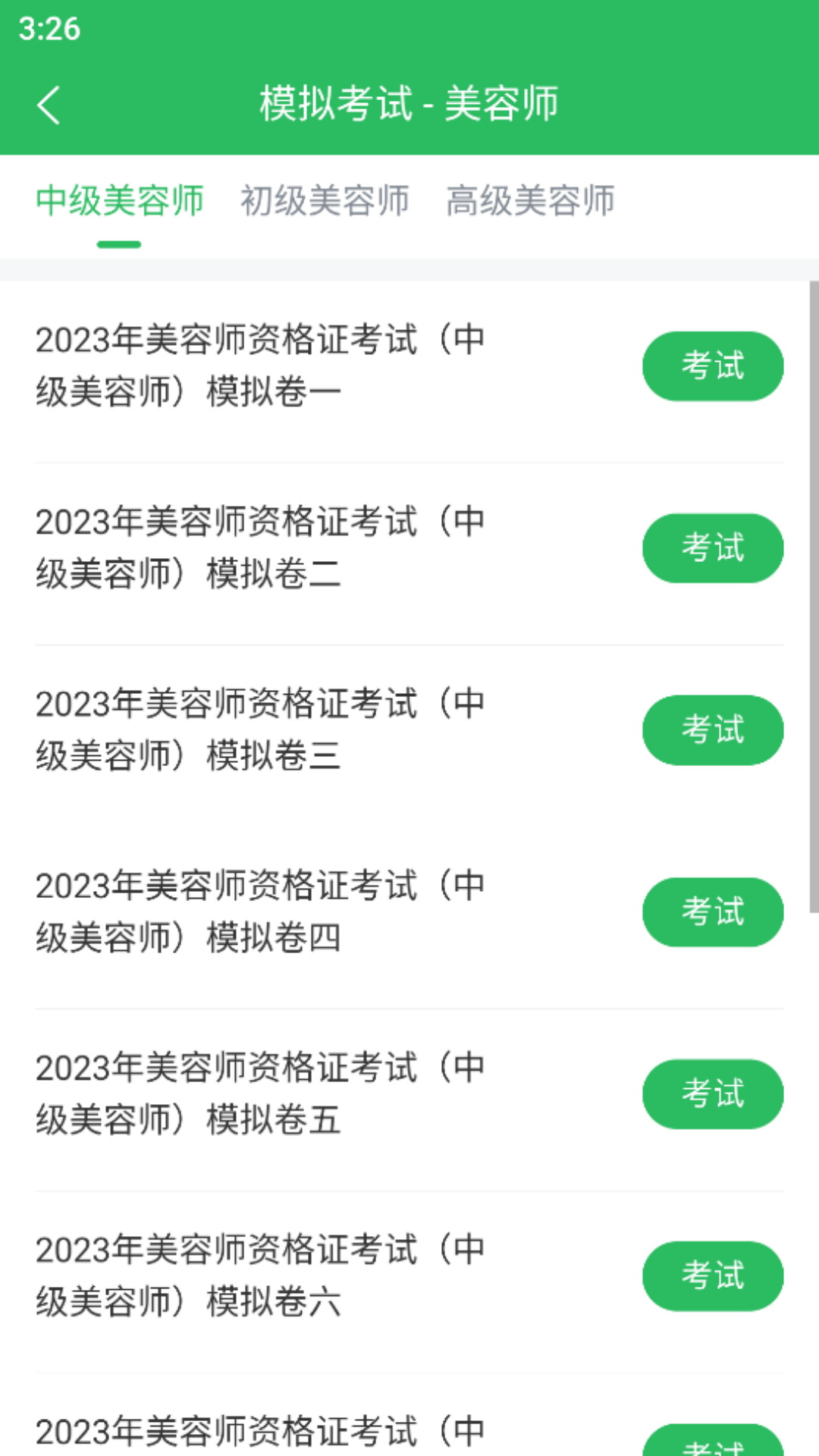This screenshot has width=819, height=1456.
Task: Tap the 模拟卷五 exam title
Action: coord(262,1092)
